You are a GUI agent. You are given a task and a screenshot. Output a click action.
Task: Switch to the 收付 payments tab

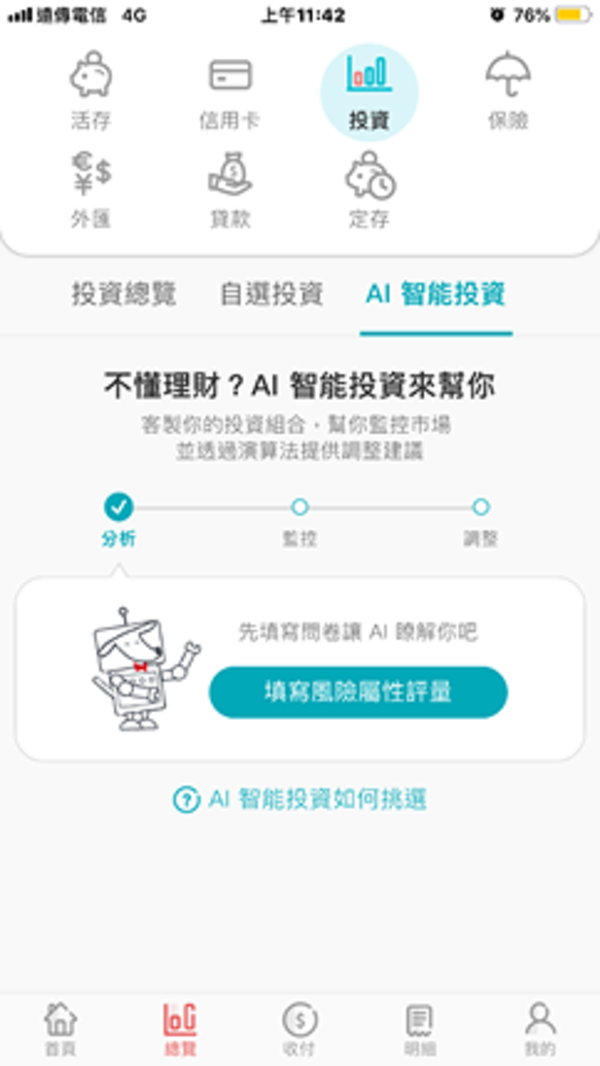[300, 1028]
